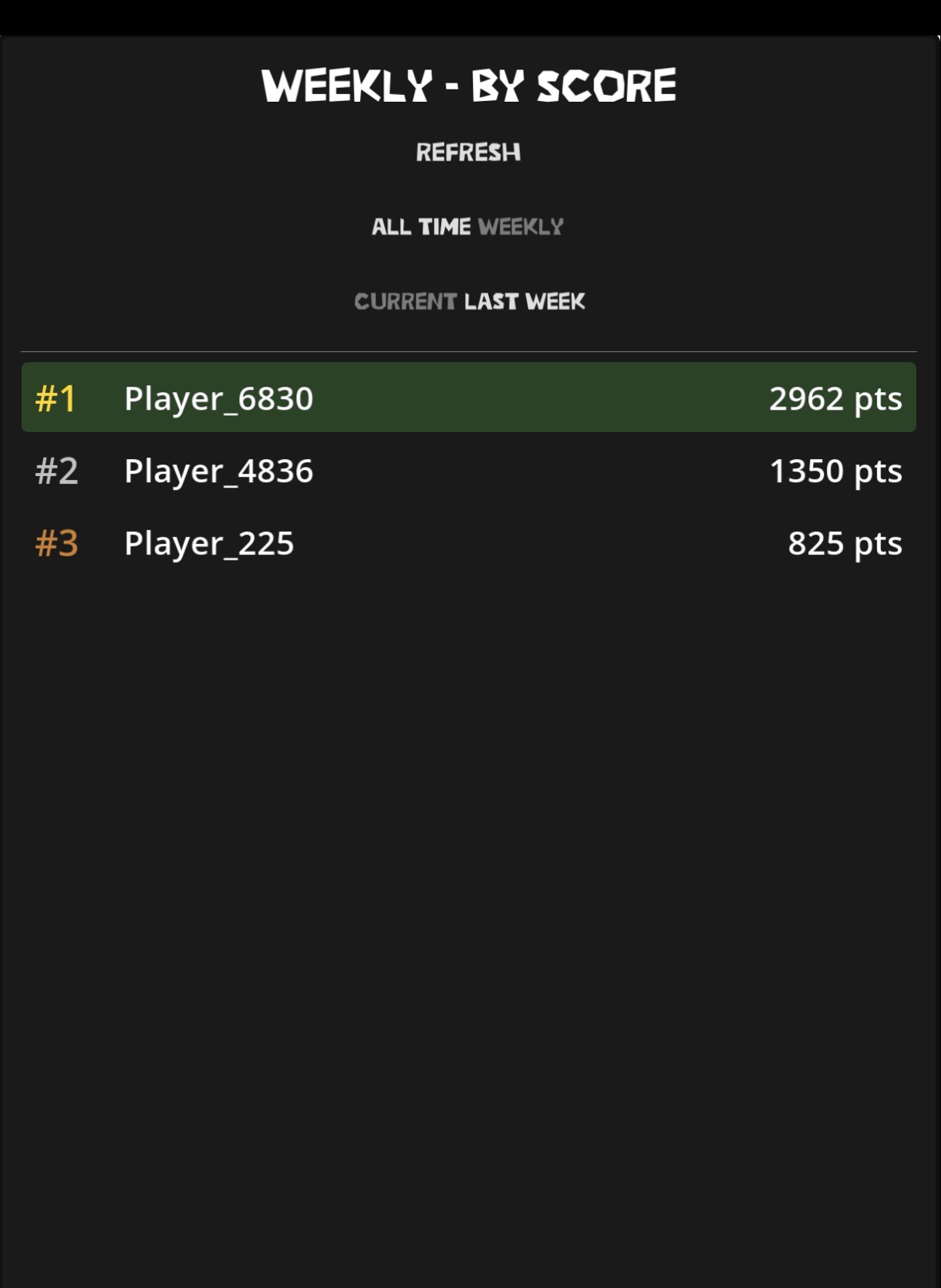Switch to the All Time leaderboard
The height and width of the screenshot is (1288, 941).
click(x=421, y=227)
